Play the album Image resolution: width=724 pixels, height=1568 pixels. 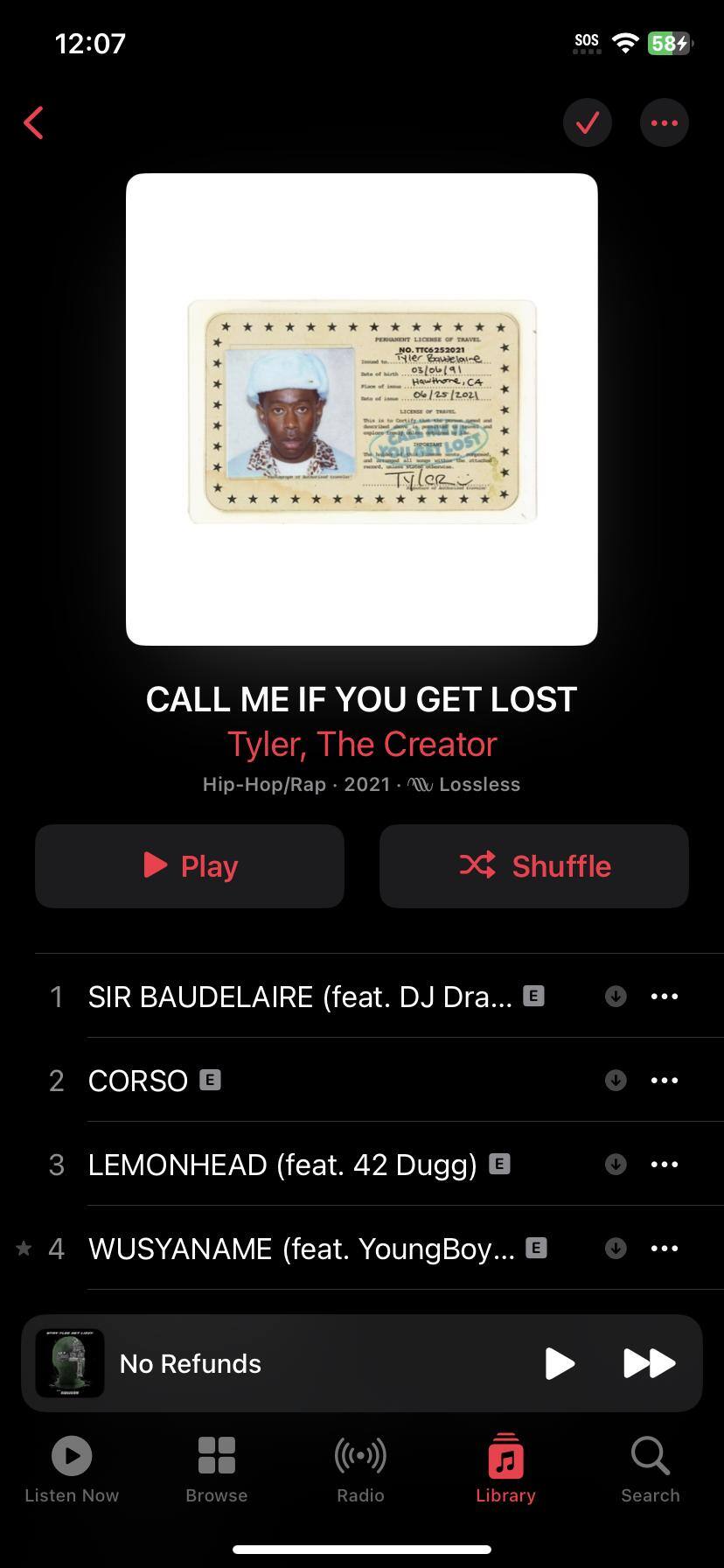[190, 866]
